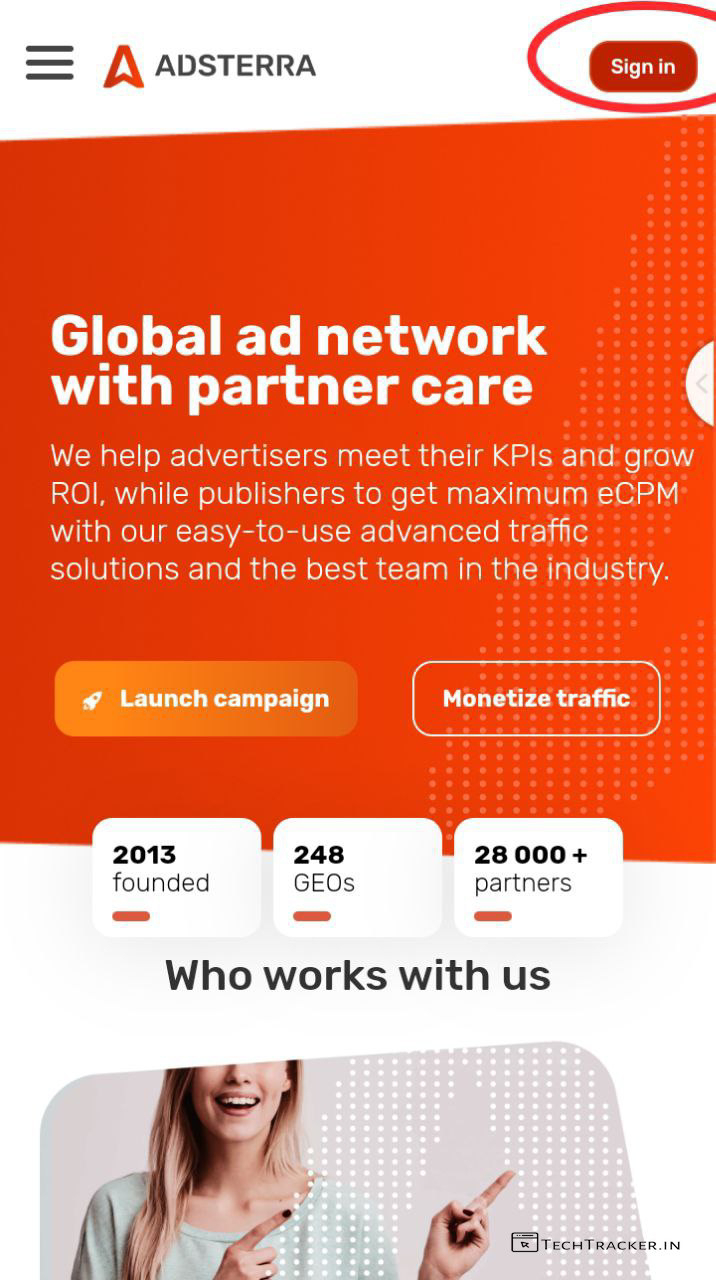Expand the side panel arrow tab
716x1280 pixels.
pyautogui.click(x=702, y=383)
